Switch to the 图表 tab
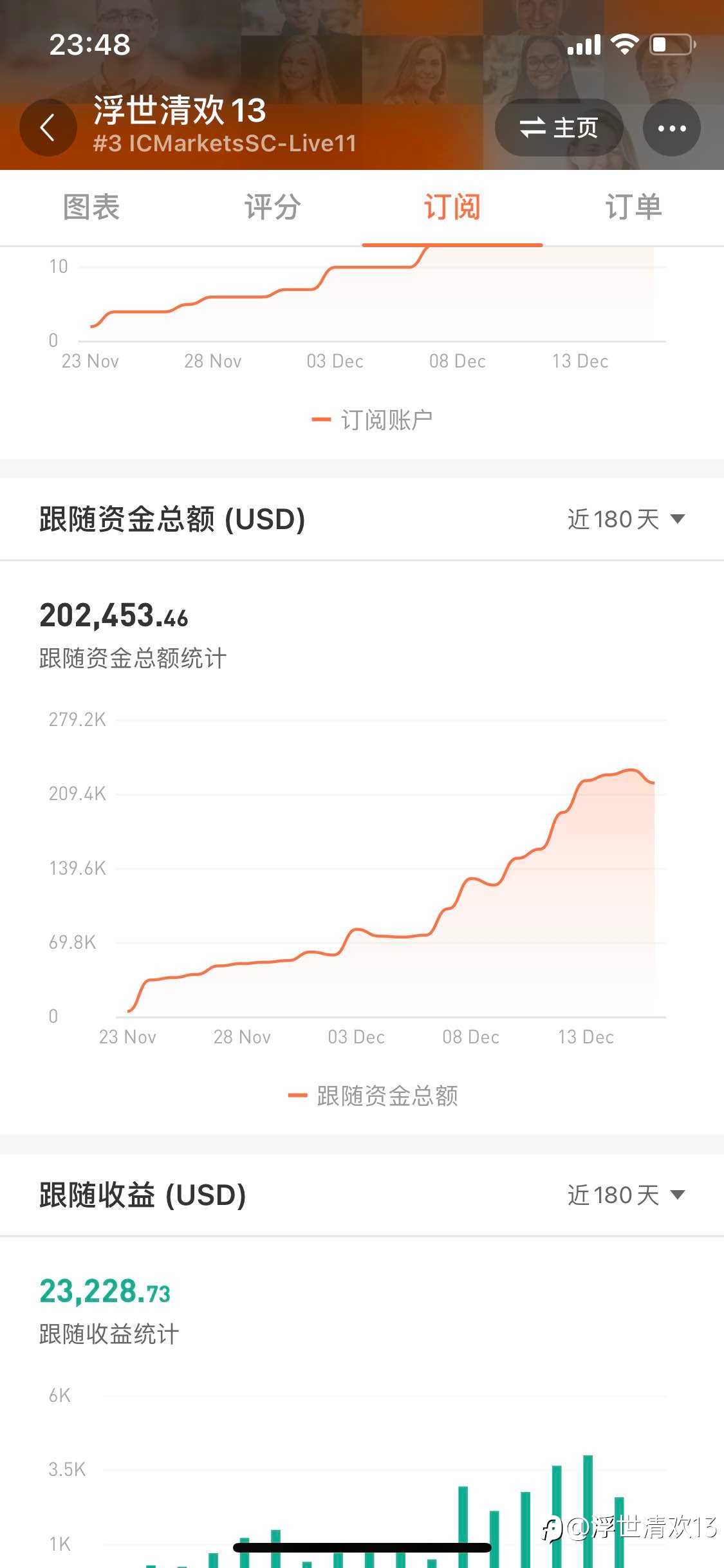 point(91,207)
